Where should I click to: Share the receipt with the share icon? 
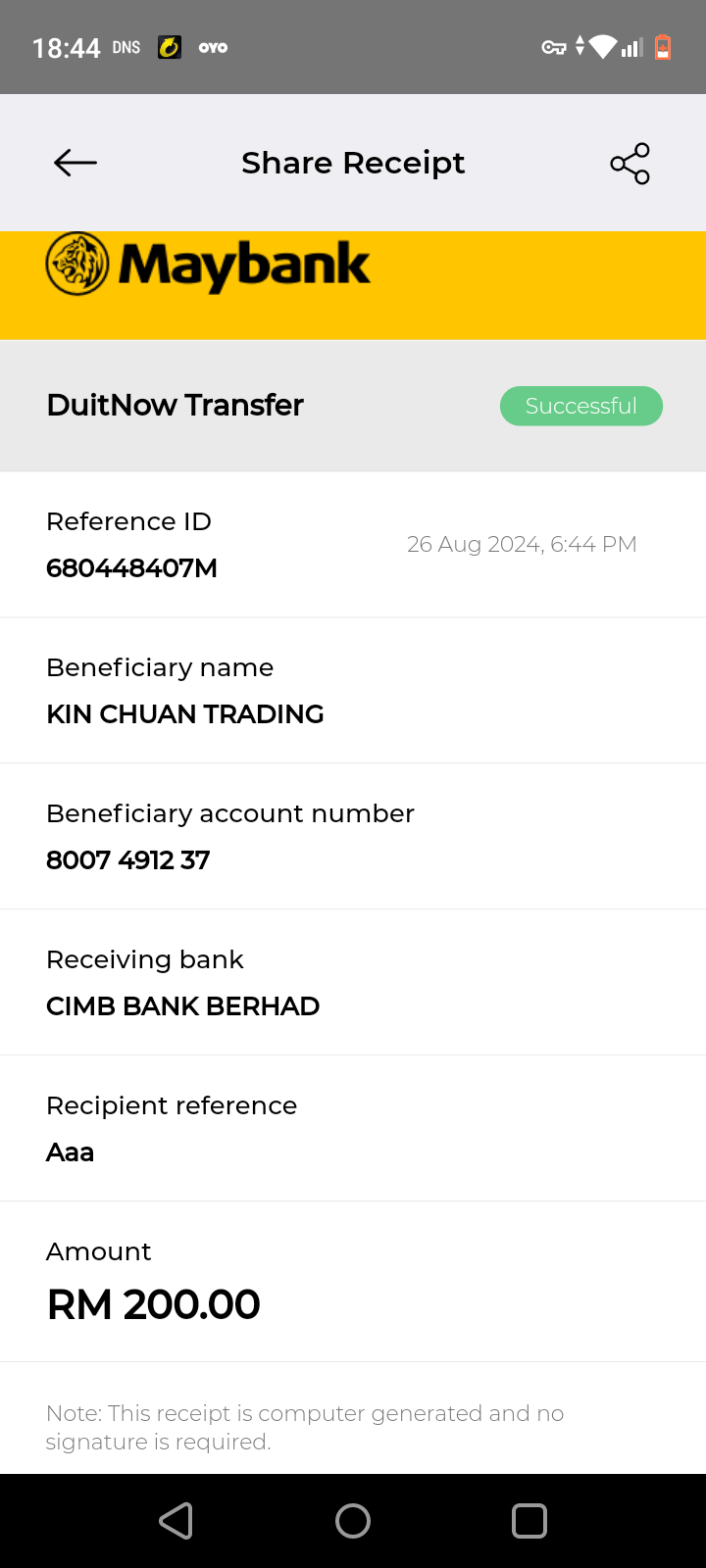pos(630,163)
